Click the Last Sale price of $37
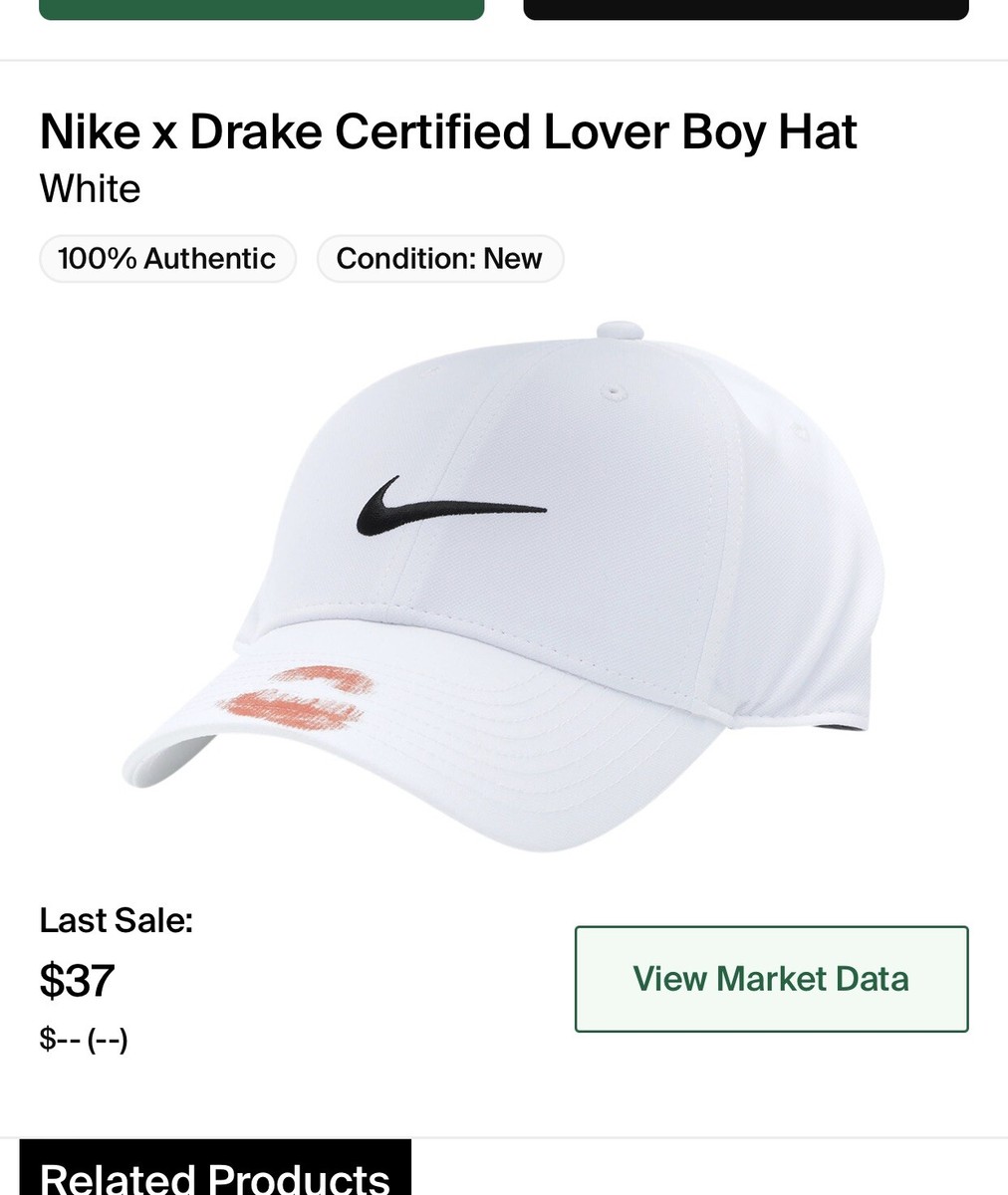The width and height of the screenshot is (1008, 1195). (77, 981)
